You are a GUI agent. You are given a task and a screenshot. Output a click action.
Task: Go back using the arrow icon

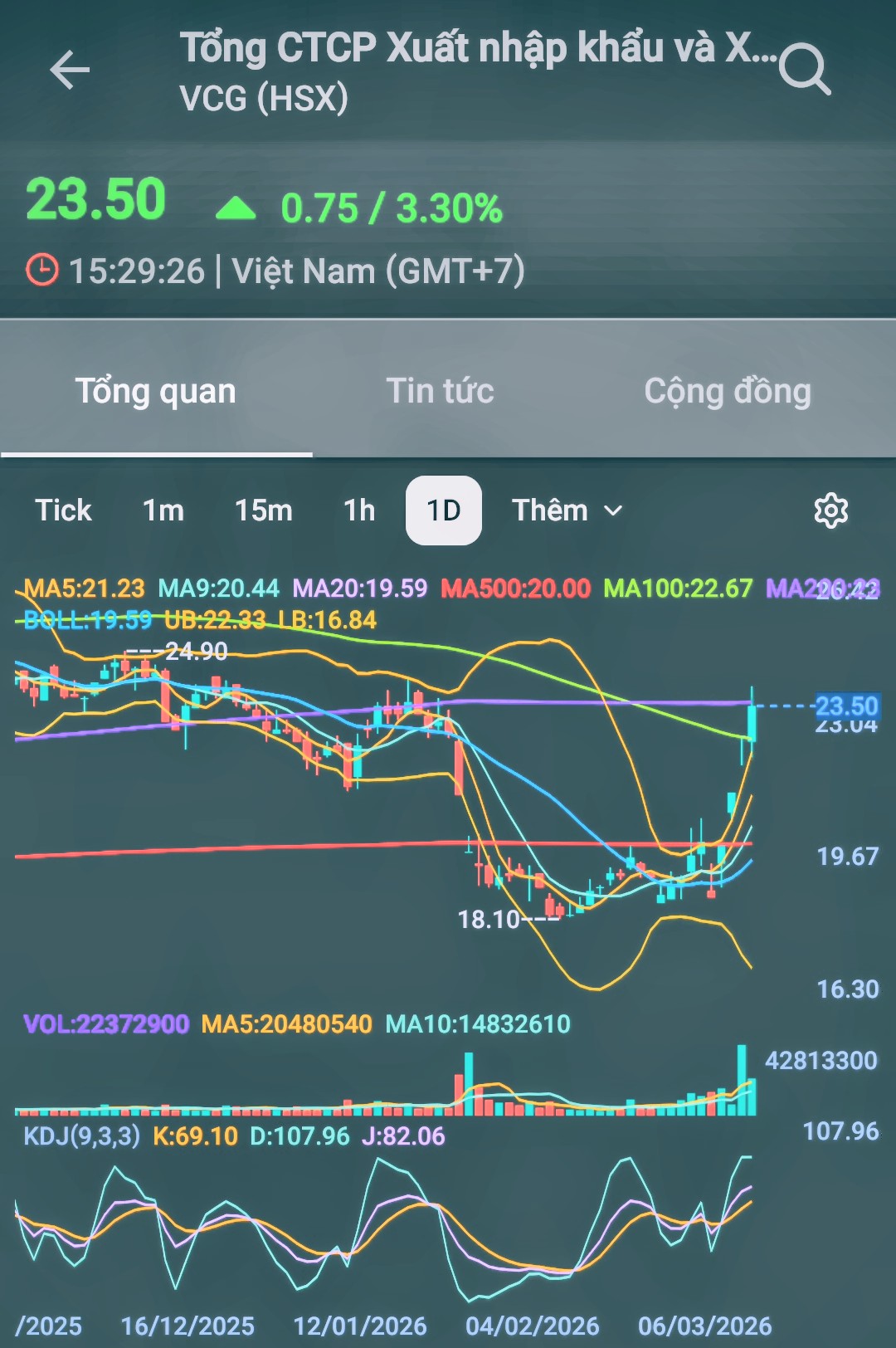click(x=70, y=70)
